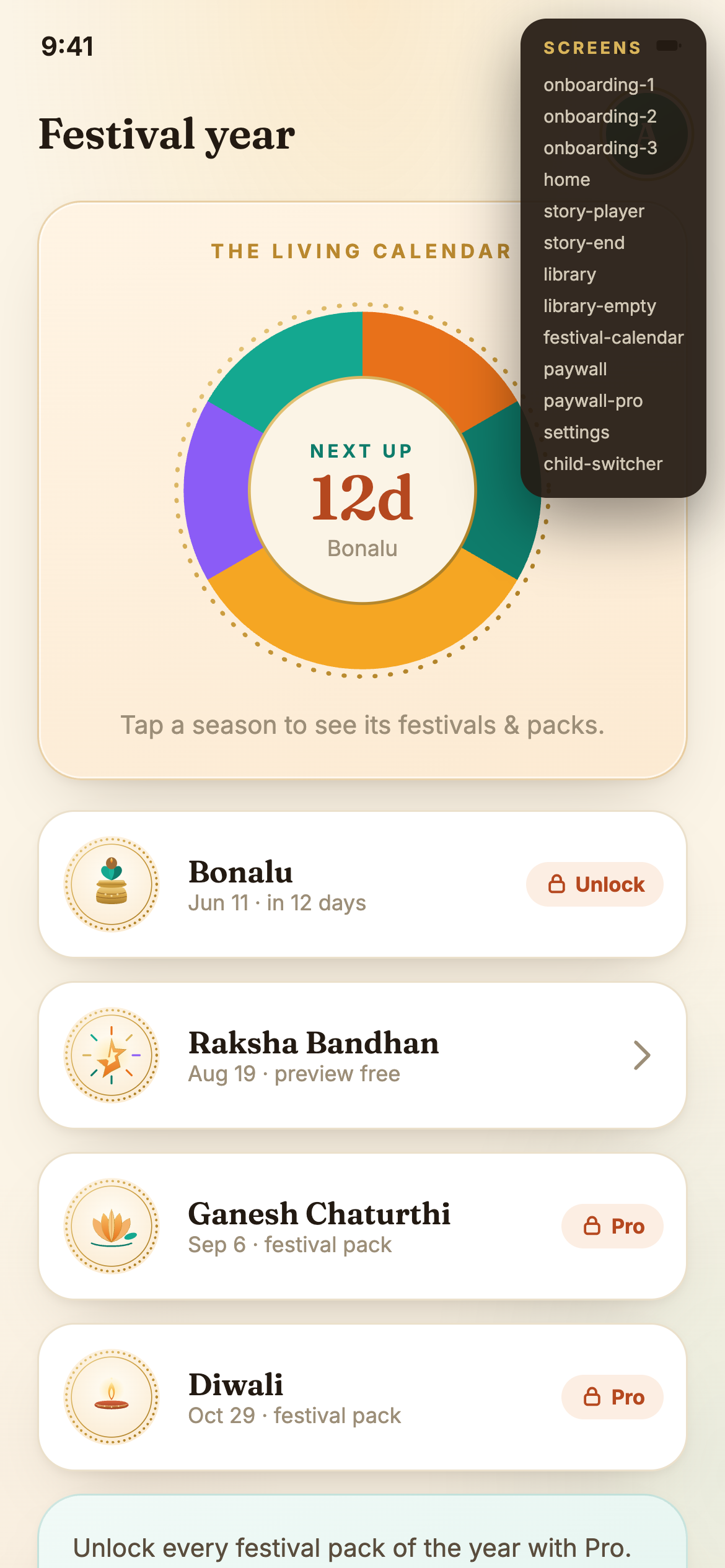Tap Pro badge on Diwali pack
725x1568 pixels.
pos(612,1396)
